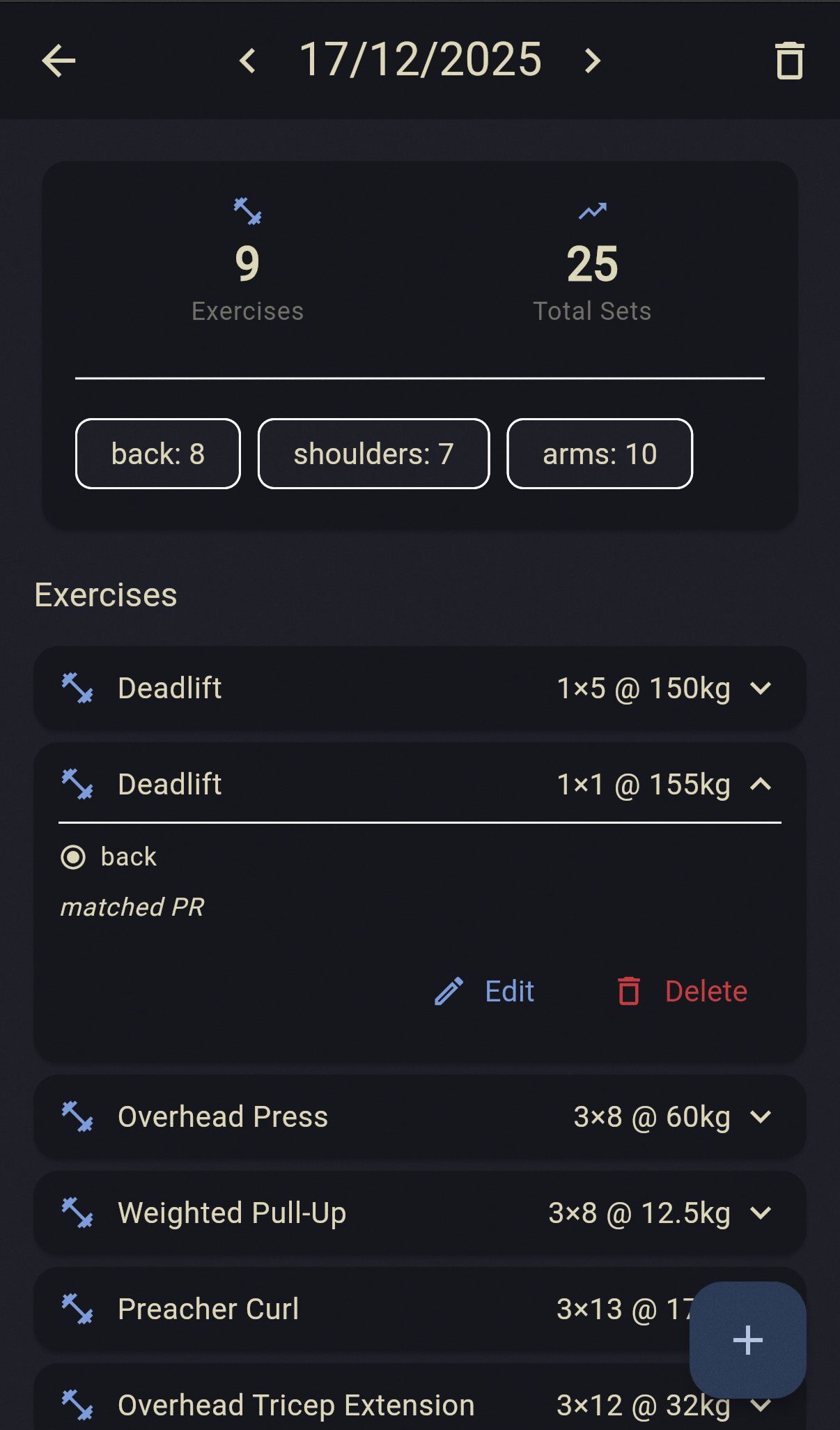Toggle the shoulders: 7 chip
The width and height of the screenshot is (840, 1430).
point(373,454)
